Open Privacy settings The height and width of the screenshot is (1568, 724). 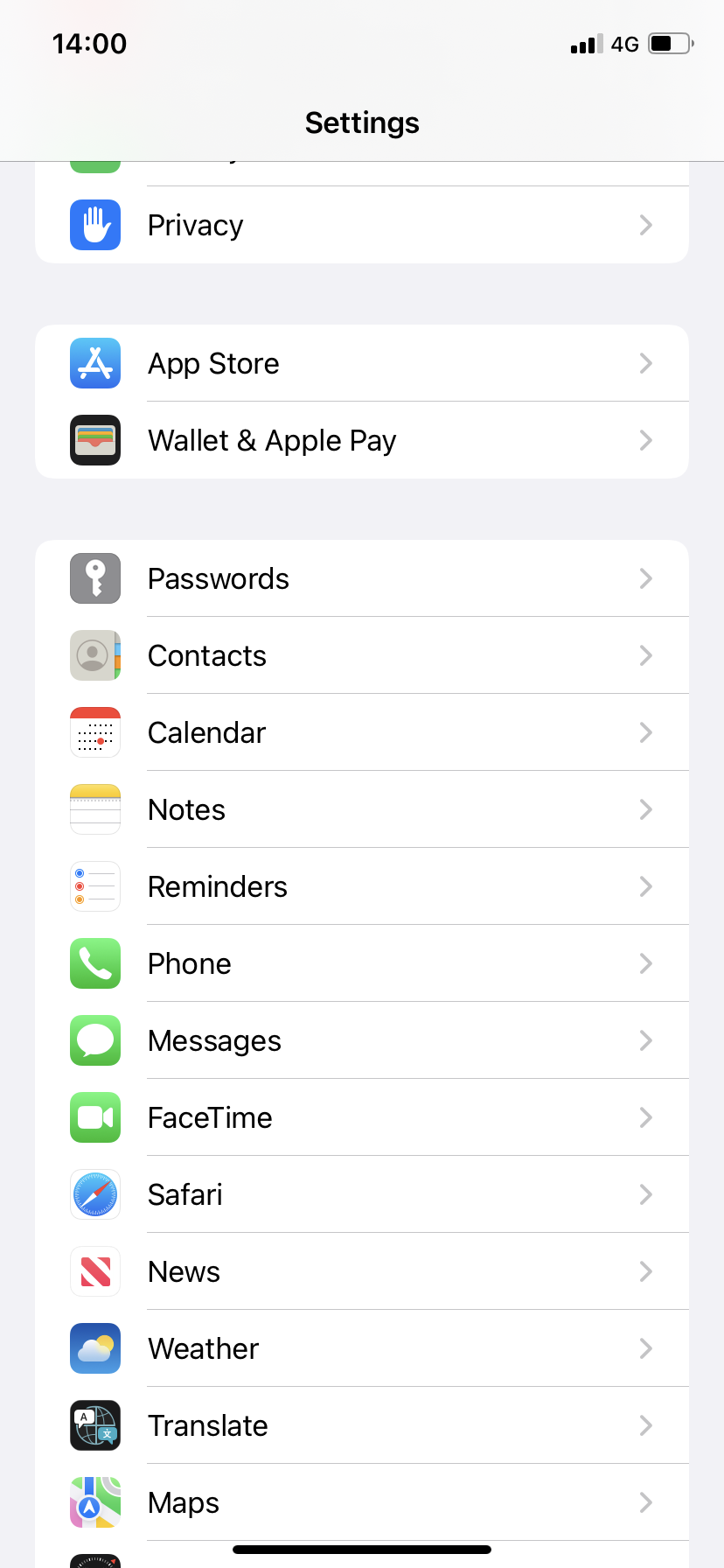(x=362, y=226)
